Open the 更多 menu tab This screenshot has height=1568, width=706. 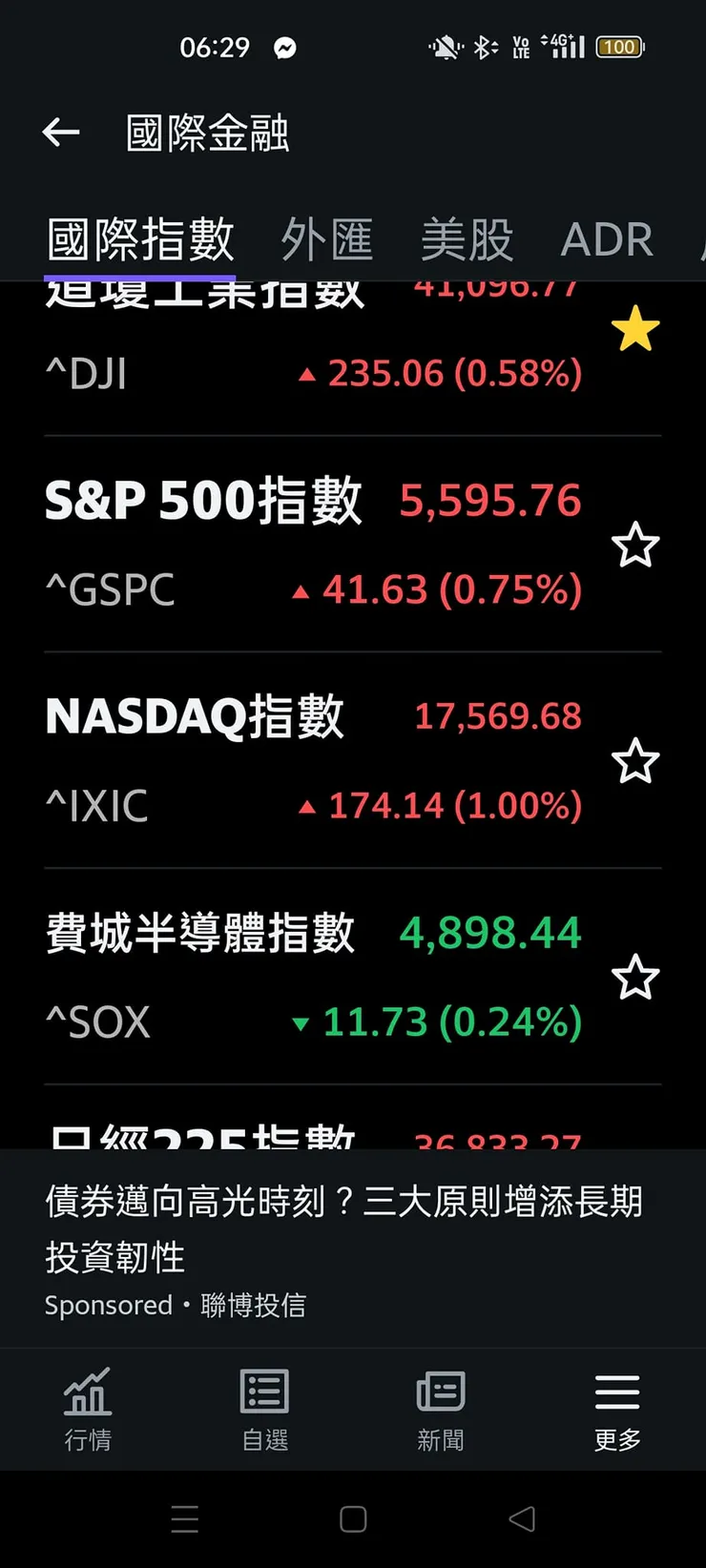pyautogui.click(x=617, y=1408)
